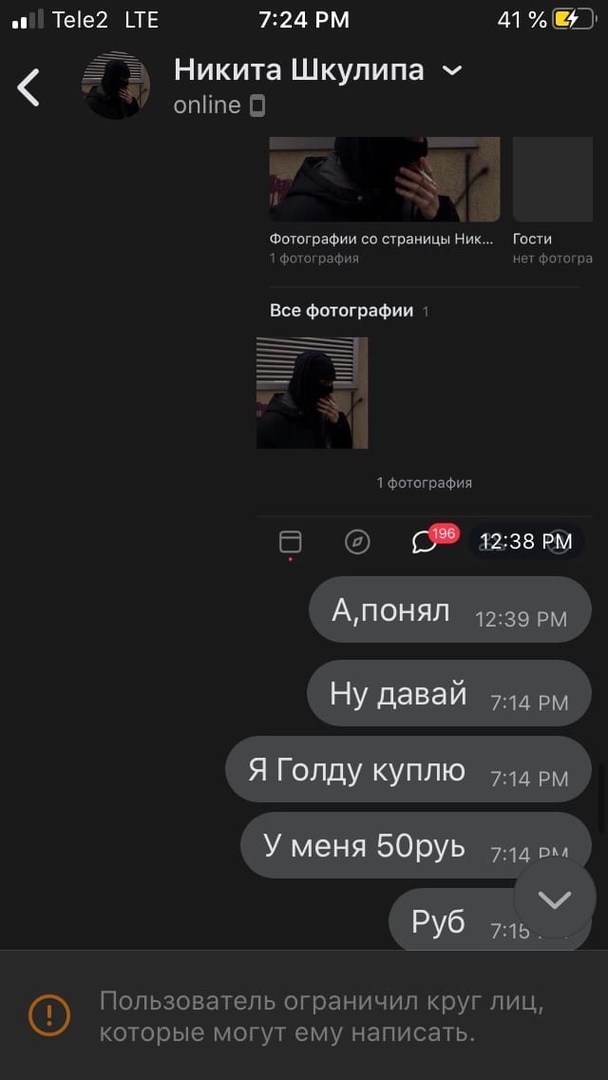Jump to the latest message with down arrow
608x1080 pixels.
[x=554, y=898]
